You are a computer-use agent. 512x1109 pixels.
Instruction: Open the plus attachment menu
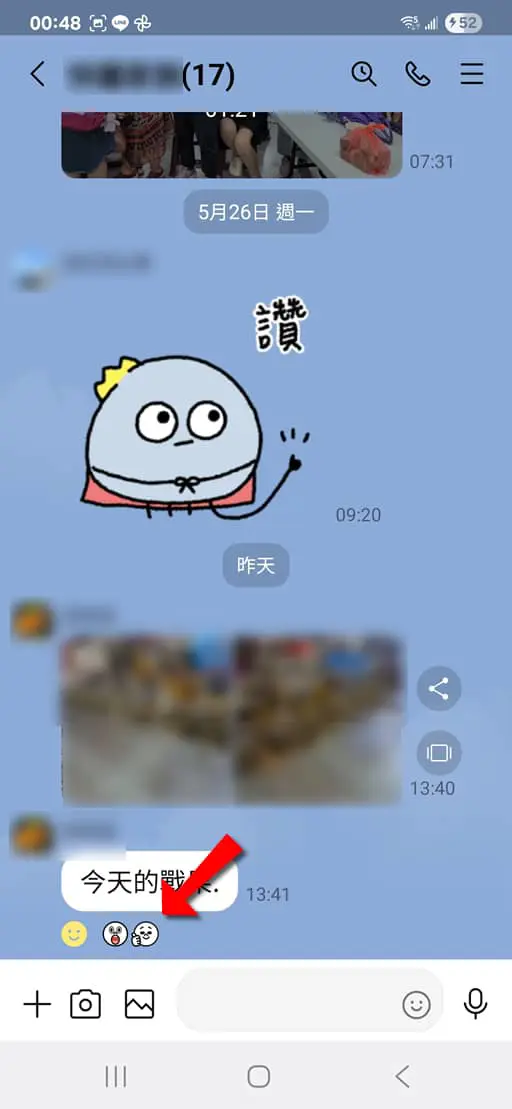37,1004
